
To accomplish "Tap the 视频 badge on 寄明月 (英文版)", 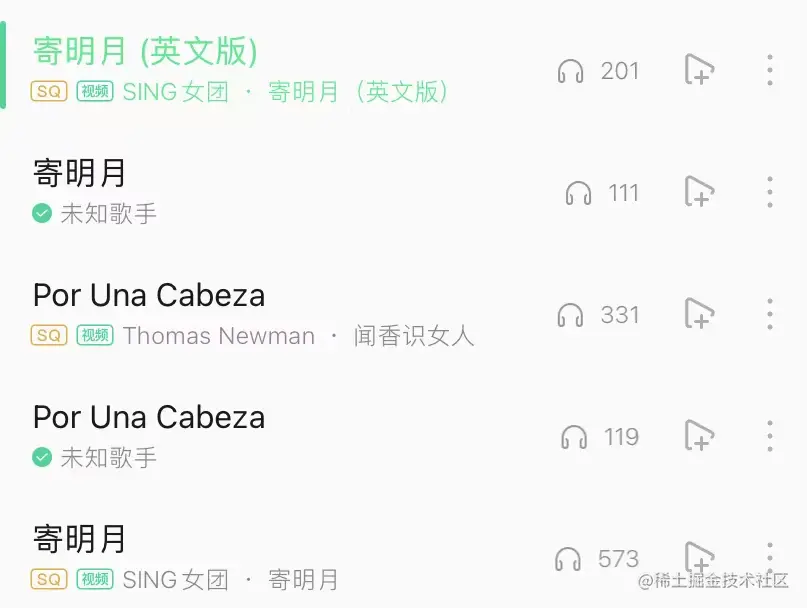I will (x=95, y=92).
